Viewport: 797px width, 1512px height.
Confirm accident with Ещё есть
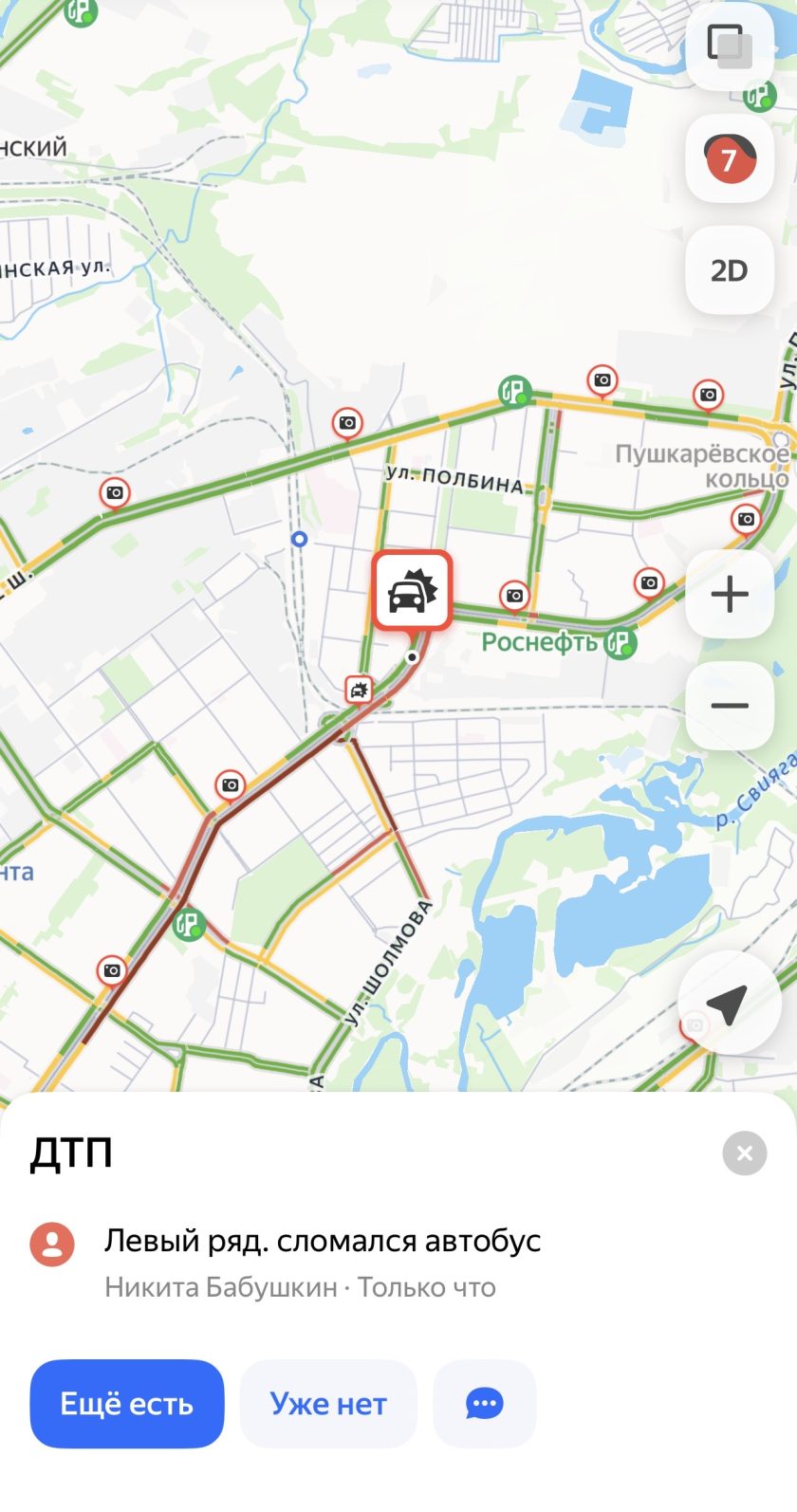pyautogui.click(x=127, y=1403)
